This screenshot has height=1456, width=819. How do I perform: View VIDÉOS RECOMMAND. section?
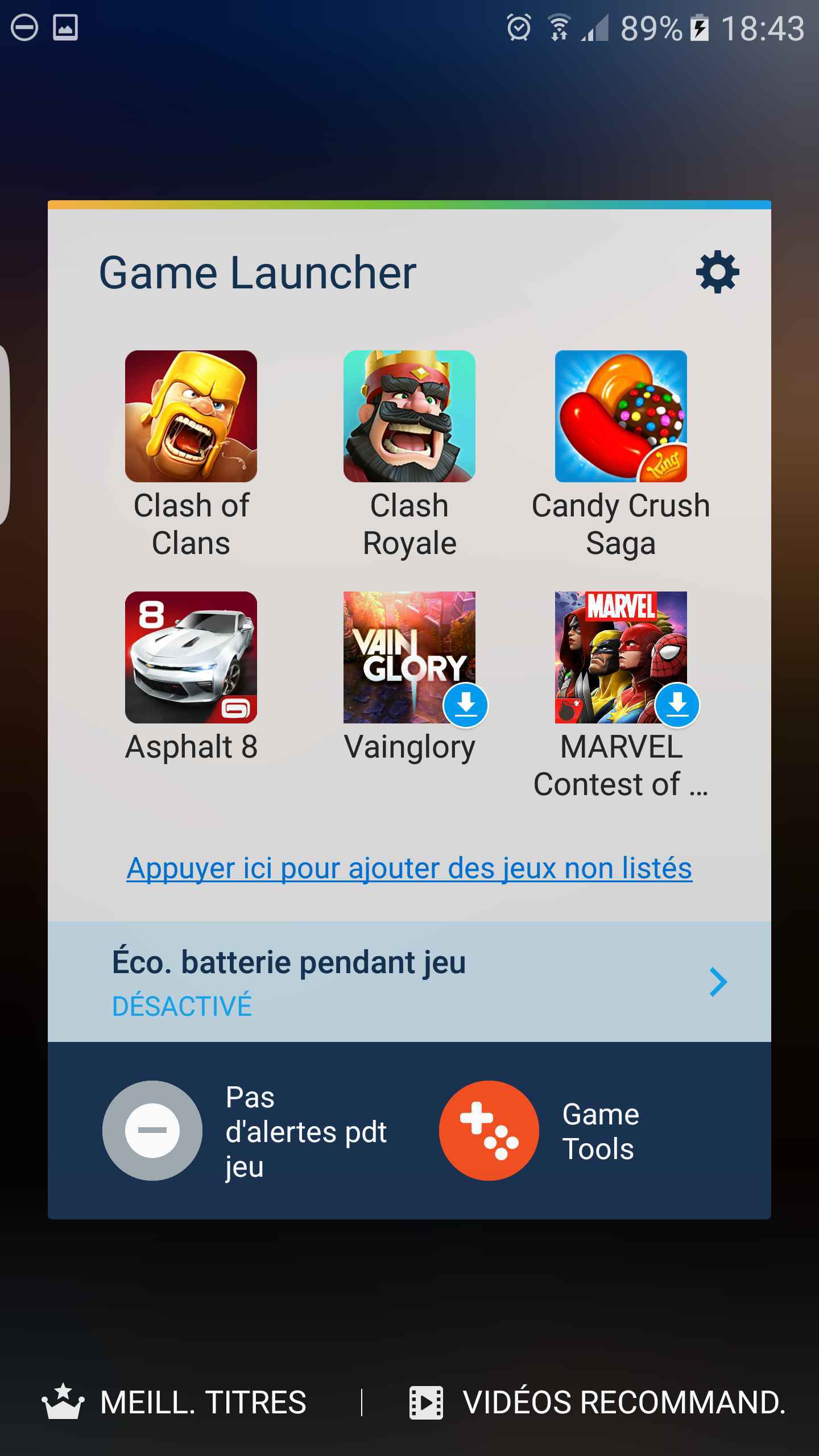pos(597,1403)
